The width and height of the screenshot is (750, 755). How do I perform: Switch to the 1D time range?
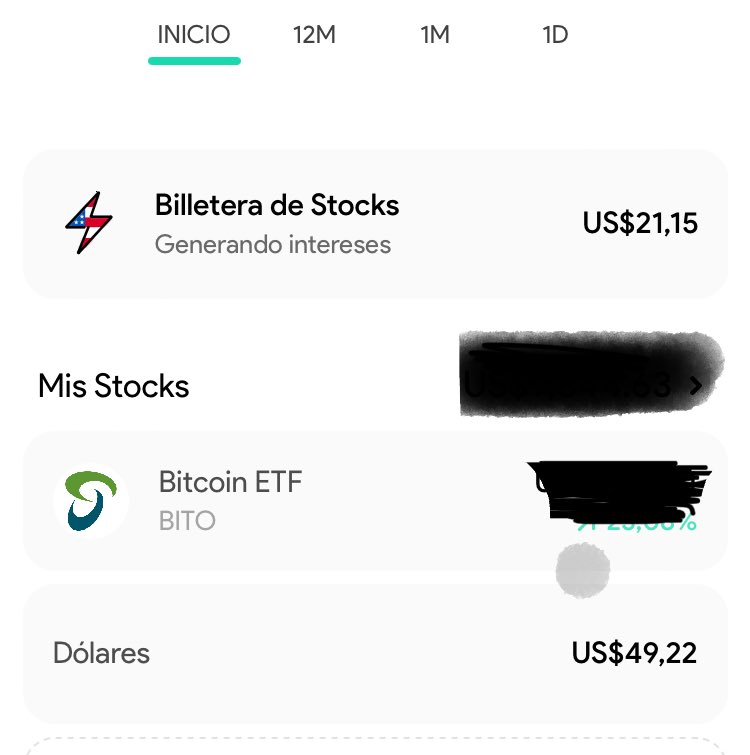555,35
